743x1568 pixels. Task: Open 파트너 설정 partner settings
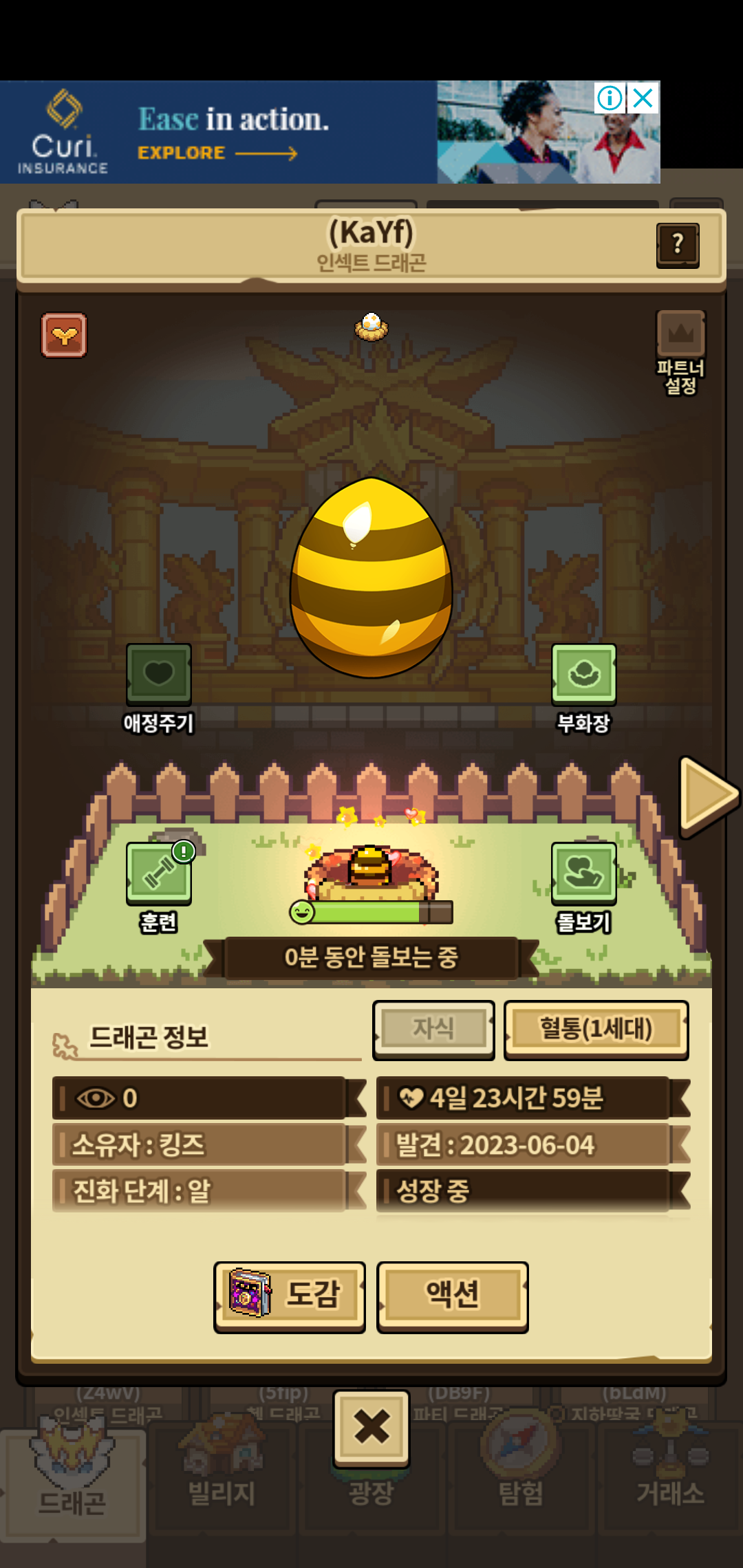click(680, 351)
